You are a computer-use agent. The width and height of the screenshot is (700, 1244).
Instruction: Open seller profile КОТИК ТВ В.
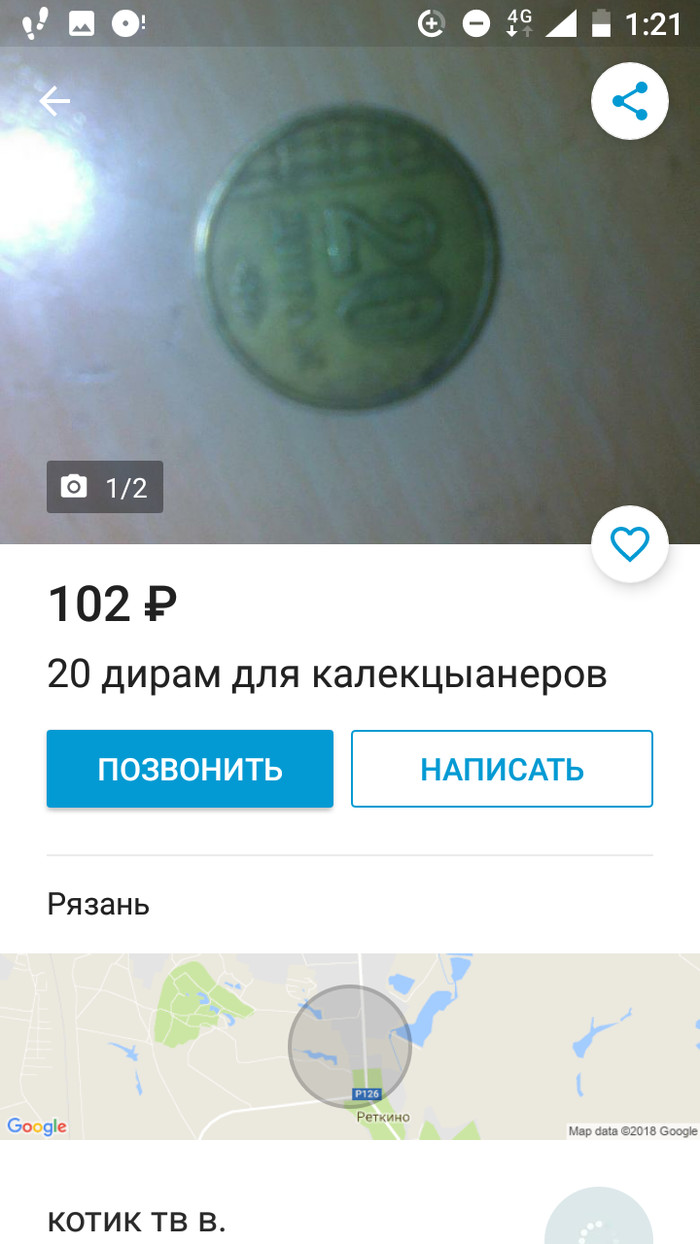coord(137,1221)
